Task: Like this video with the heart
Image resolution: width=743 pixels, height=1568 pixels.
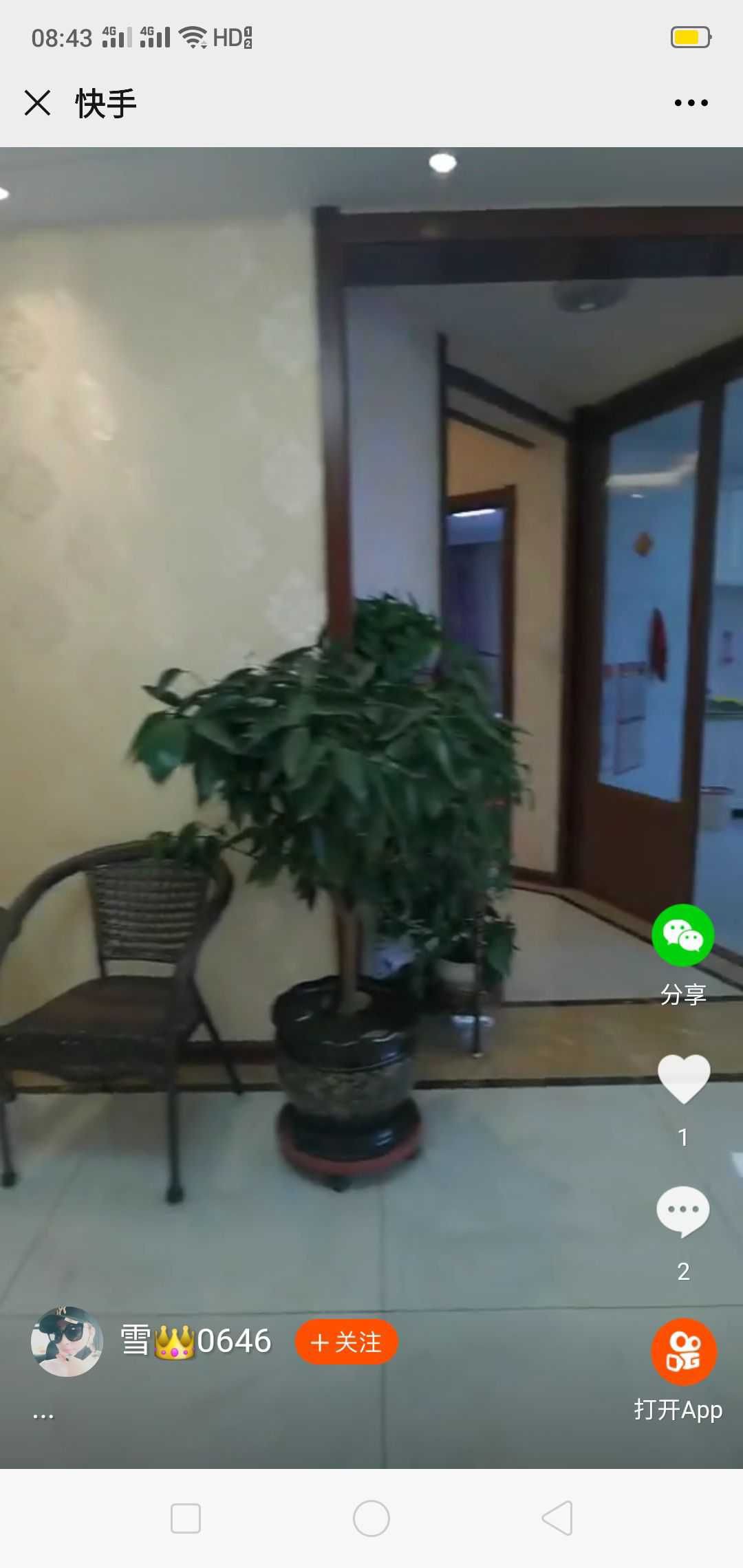Action: pos(683,1079)
